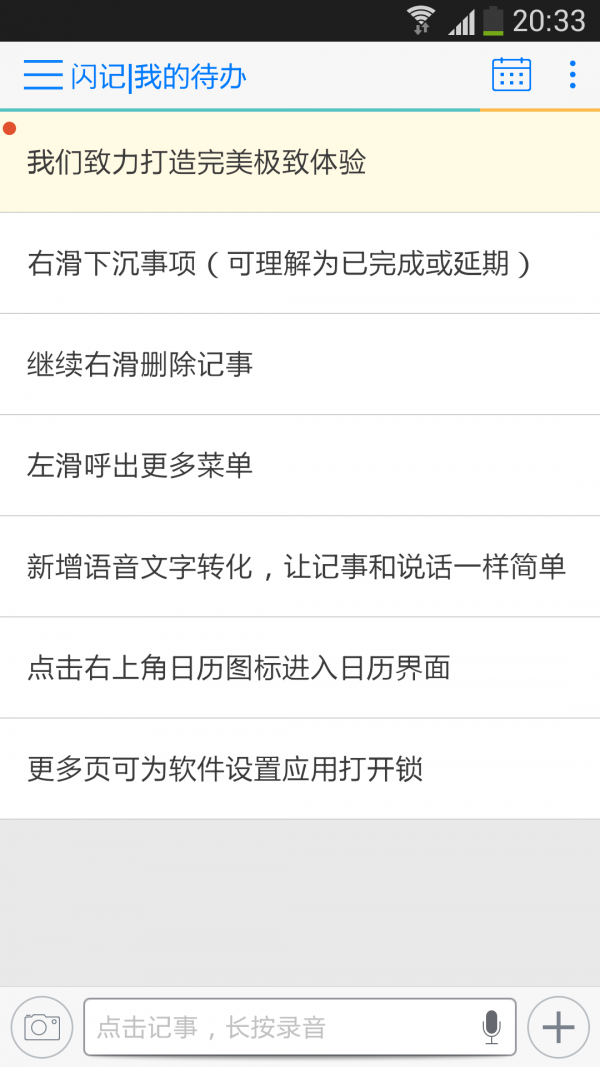The height and width of the screenshot is (1067, 600).
Task: Open note 点击右上角日历图标进入日历界面
Action: (299, 668)
